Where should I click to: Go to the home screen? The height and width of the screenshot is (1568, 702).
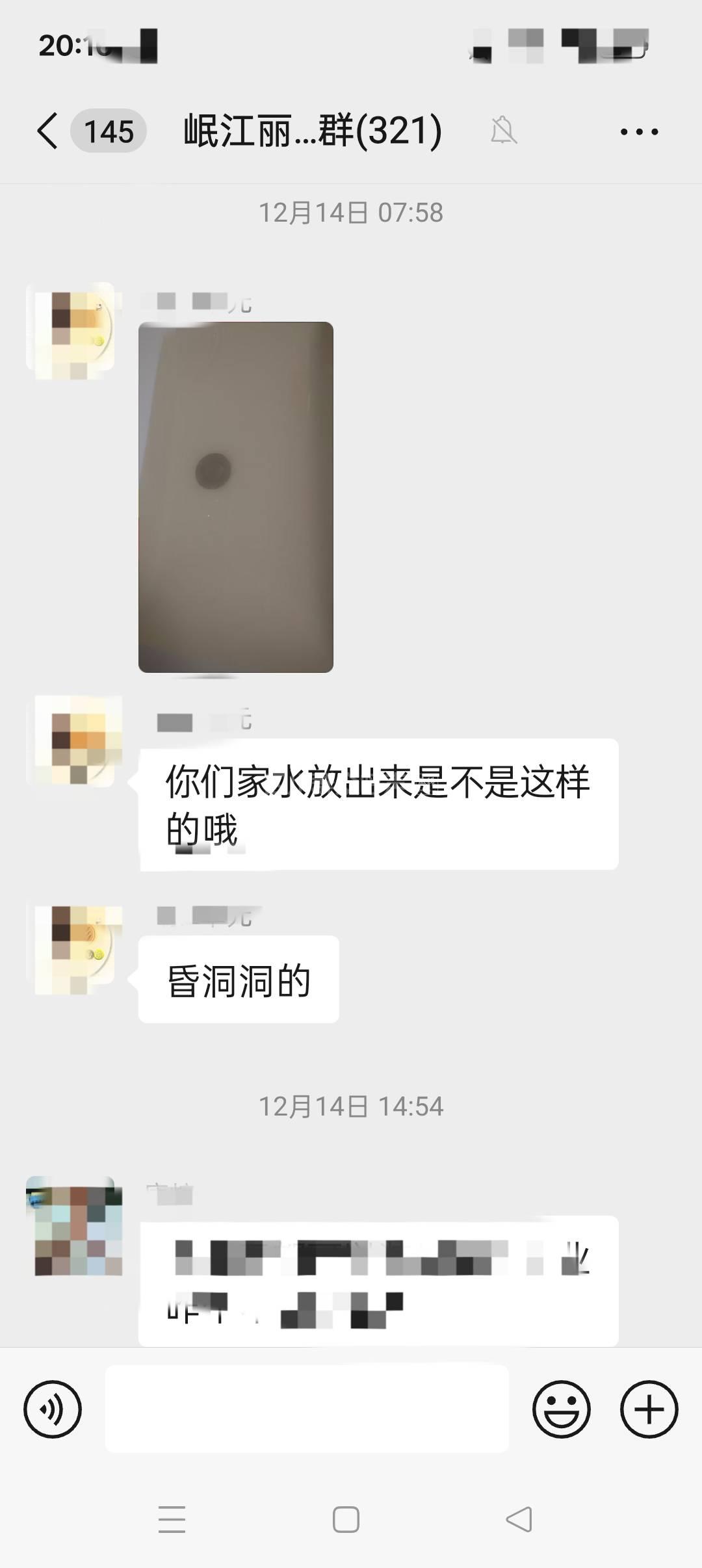click(x=346, y=1519)
